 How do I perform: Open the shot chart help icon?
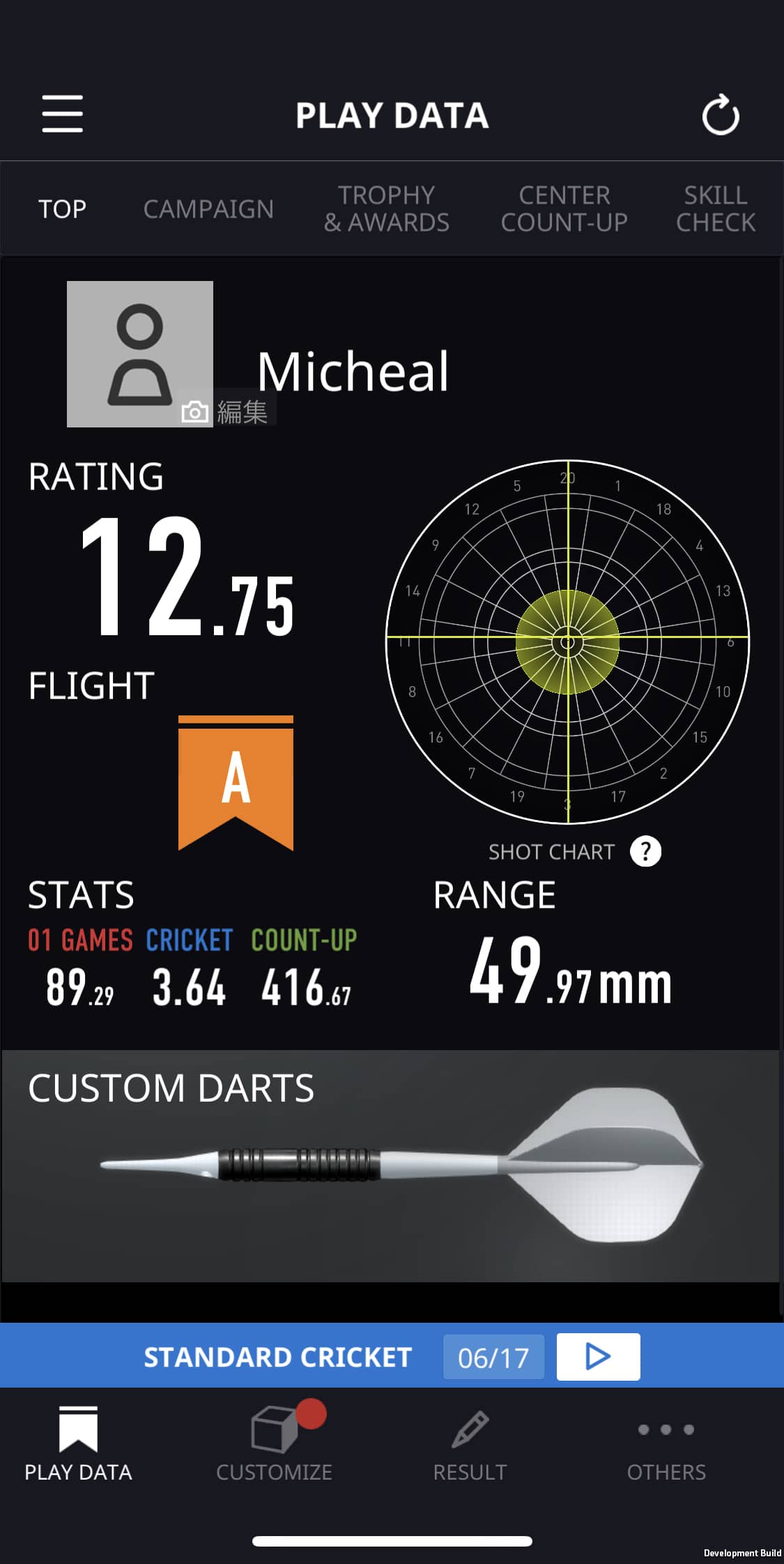click(x=645, y=851)
